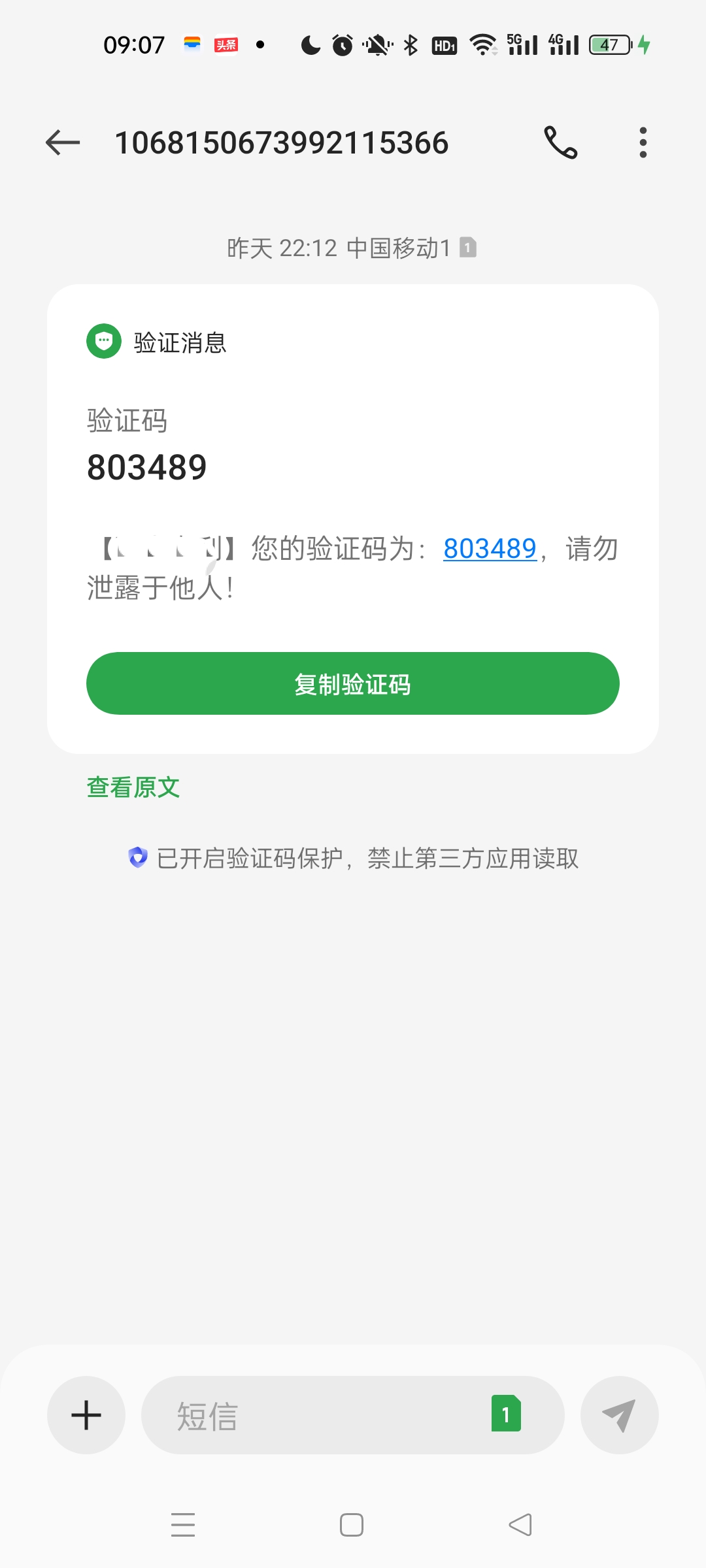Tap the green shield verification message icon
This screenshot has height=1568, width=706.
click(105, 340)
